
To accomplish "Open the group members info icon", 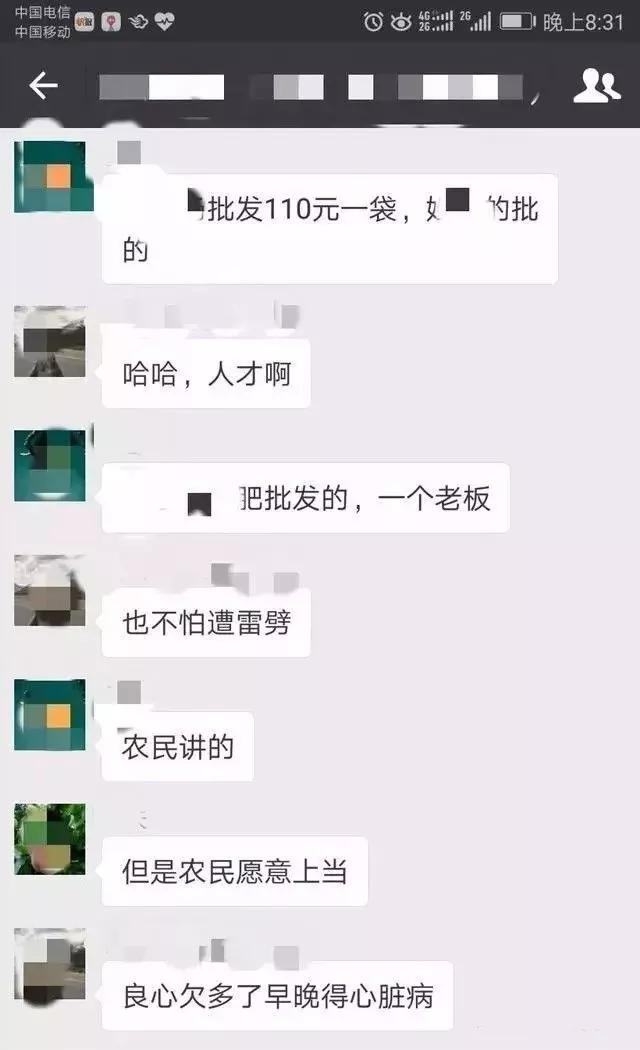I will [x=596, y=87].
